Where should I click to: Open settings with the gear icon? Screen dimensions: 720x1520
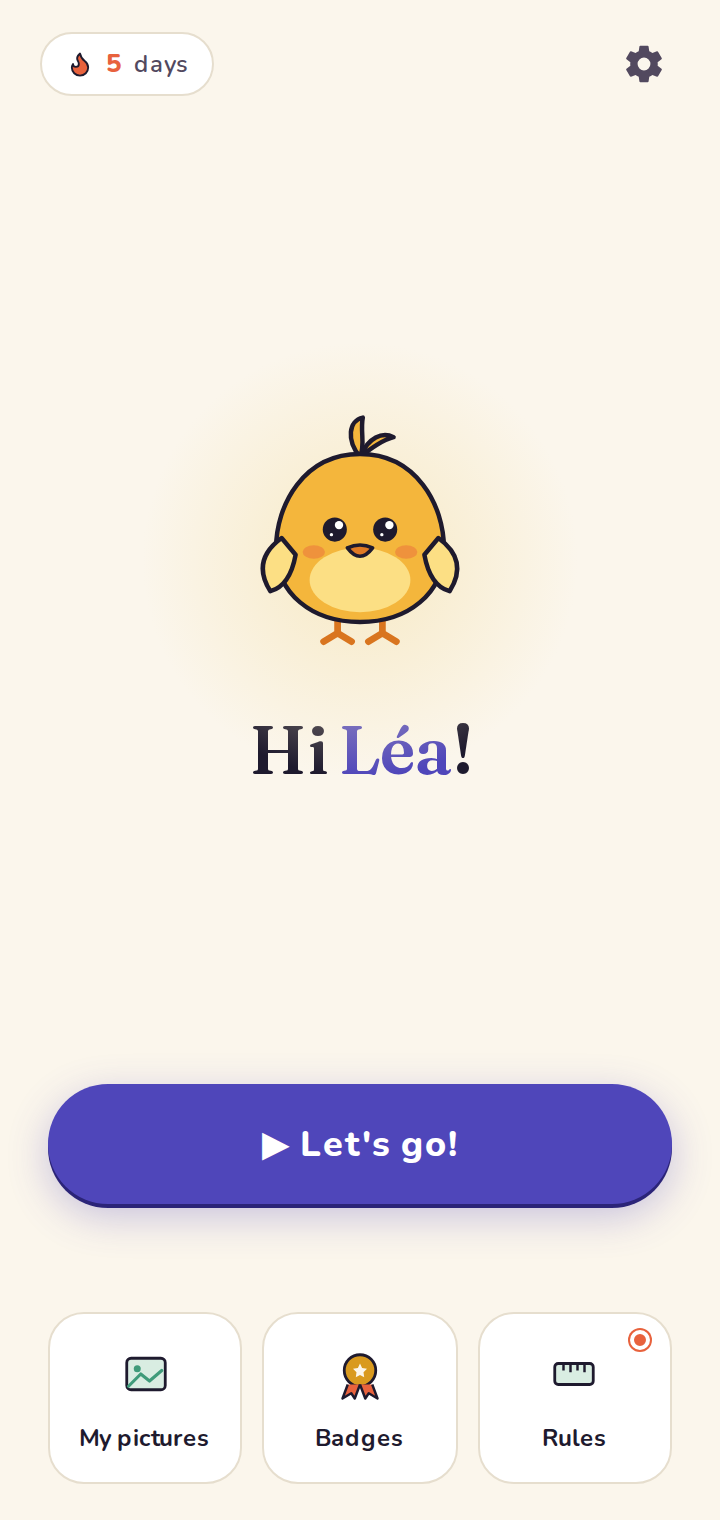[x=644, y=64]
